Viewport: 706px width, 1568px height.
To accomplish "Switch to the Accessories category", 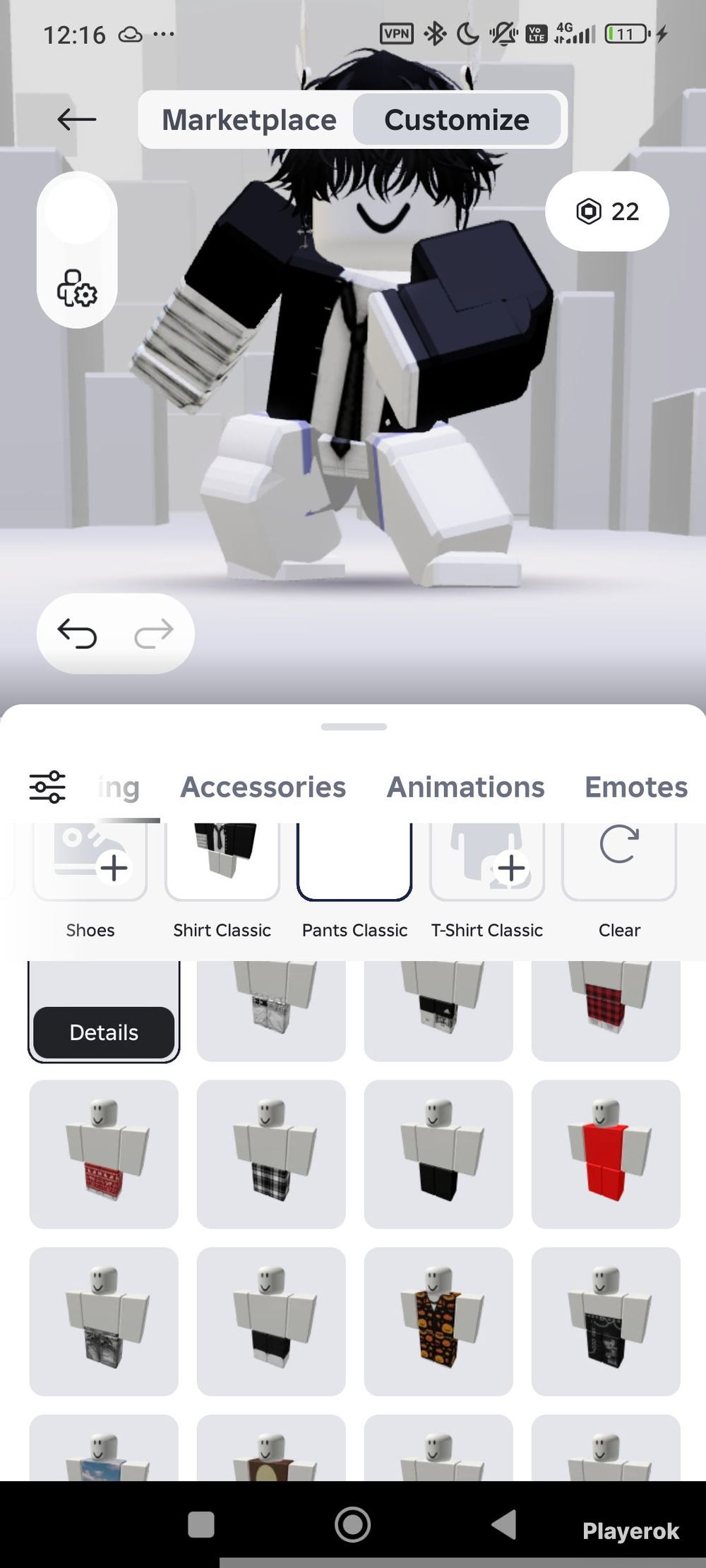I will tap(263, 787).
